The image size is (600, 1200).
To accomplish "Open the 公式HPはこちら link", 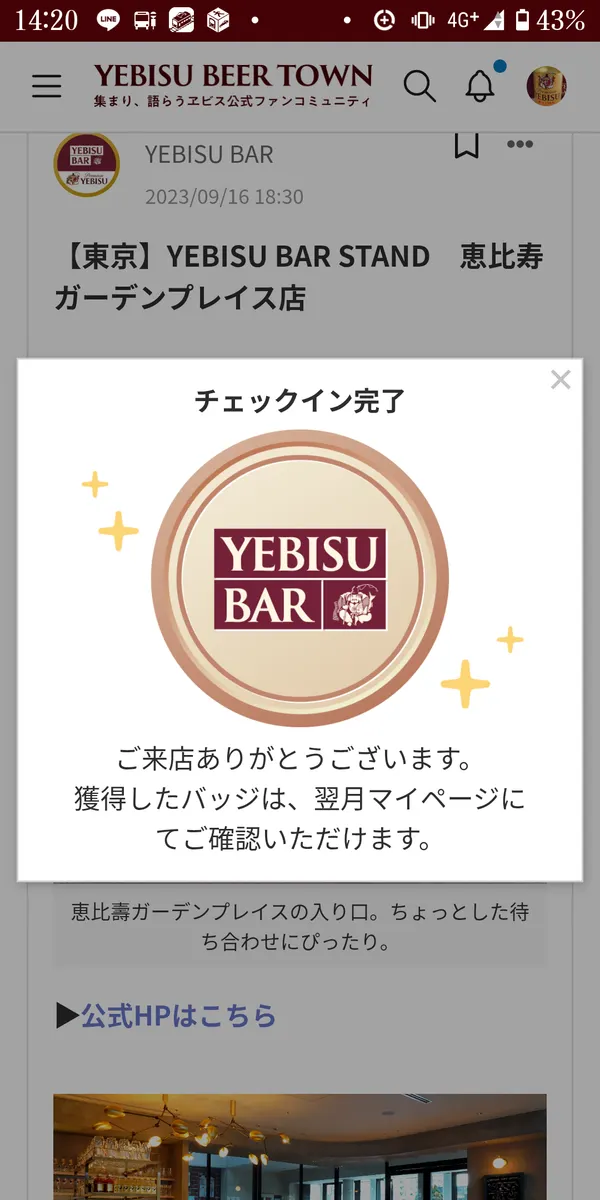I will coord(178,1016).
